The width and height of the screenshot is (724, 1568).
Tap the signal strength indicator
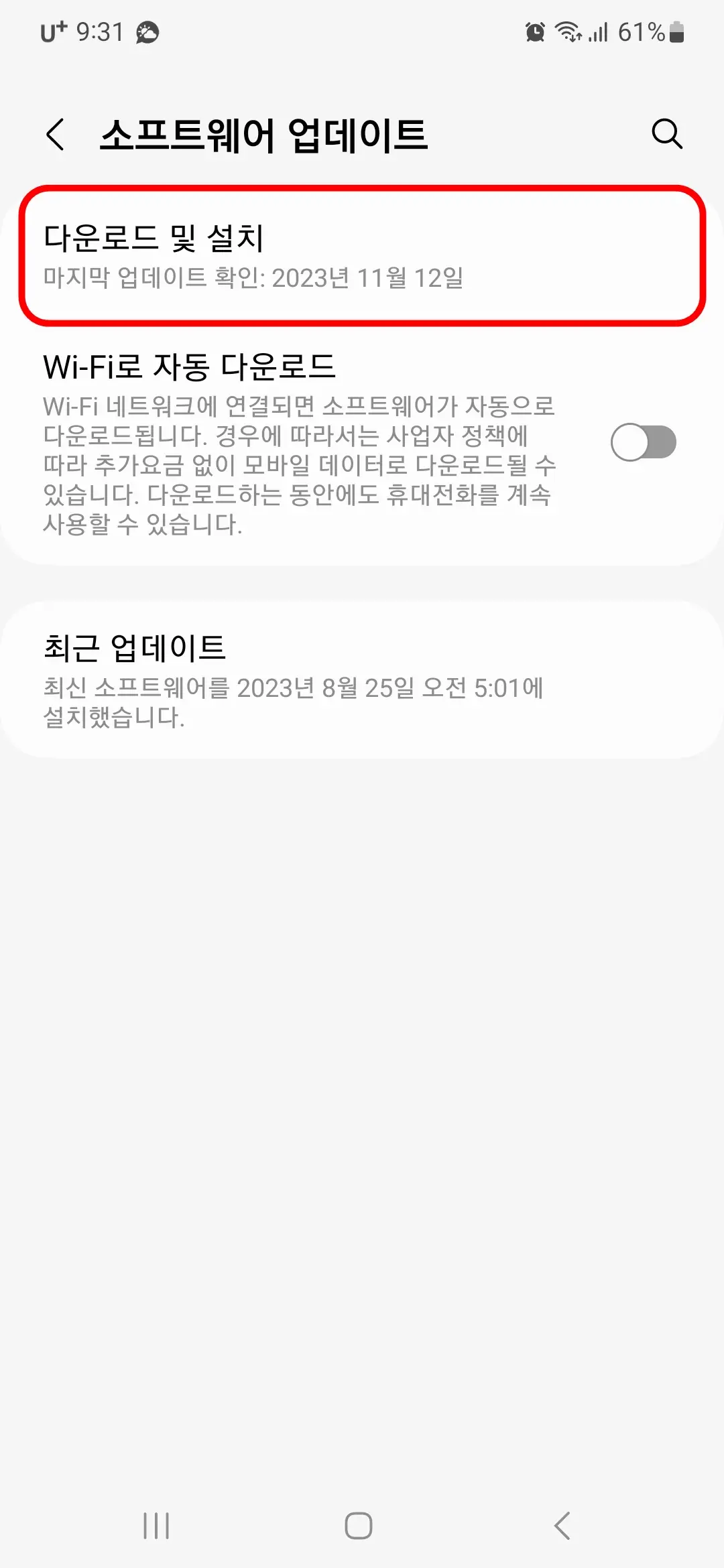597,34
